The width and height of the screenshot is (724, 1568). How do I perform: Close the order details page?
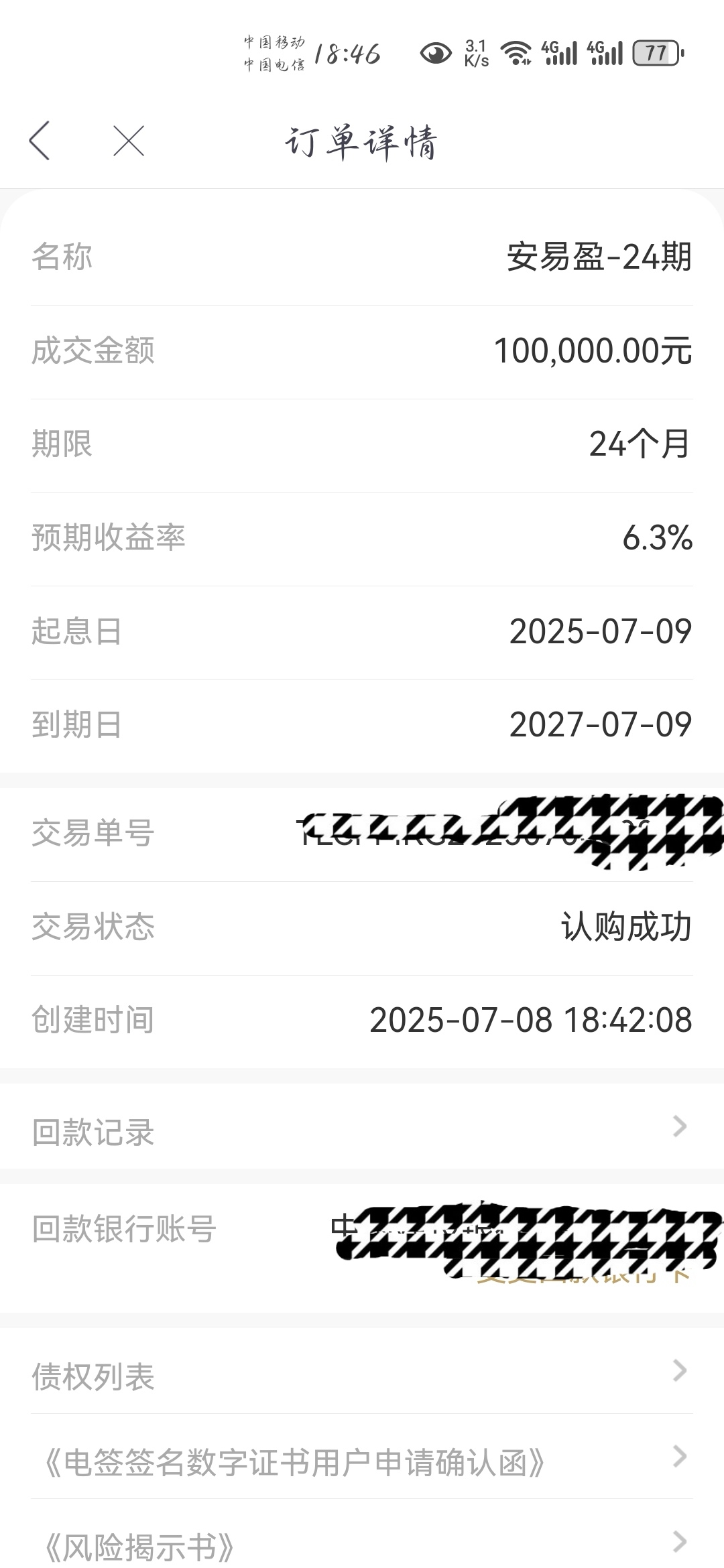129,141
